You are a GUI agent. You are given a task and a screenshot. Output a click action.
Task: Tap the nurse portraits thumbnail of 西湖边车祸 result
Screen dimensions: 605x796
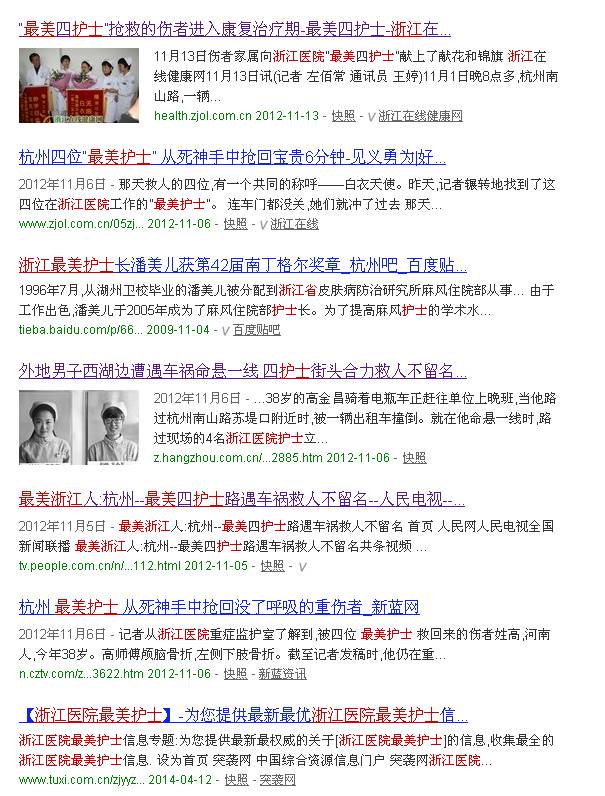coord(82,426)
